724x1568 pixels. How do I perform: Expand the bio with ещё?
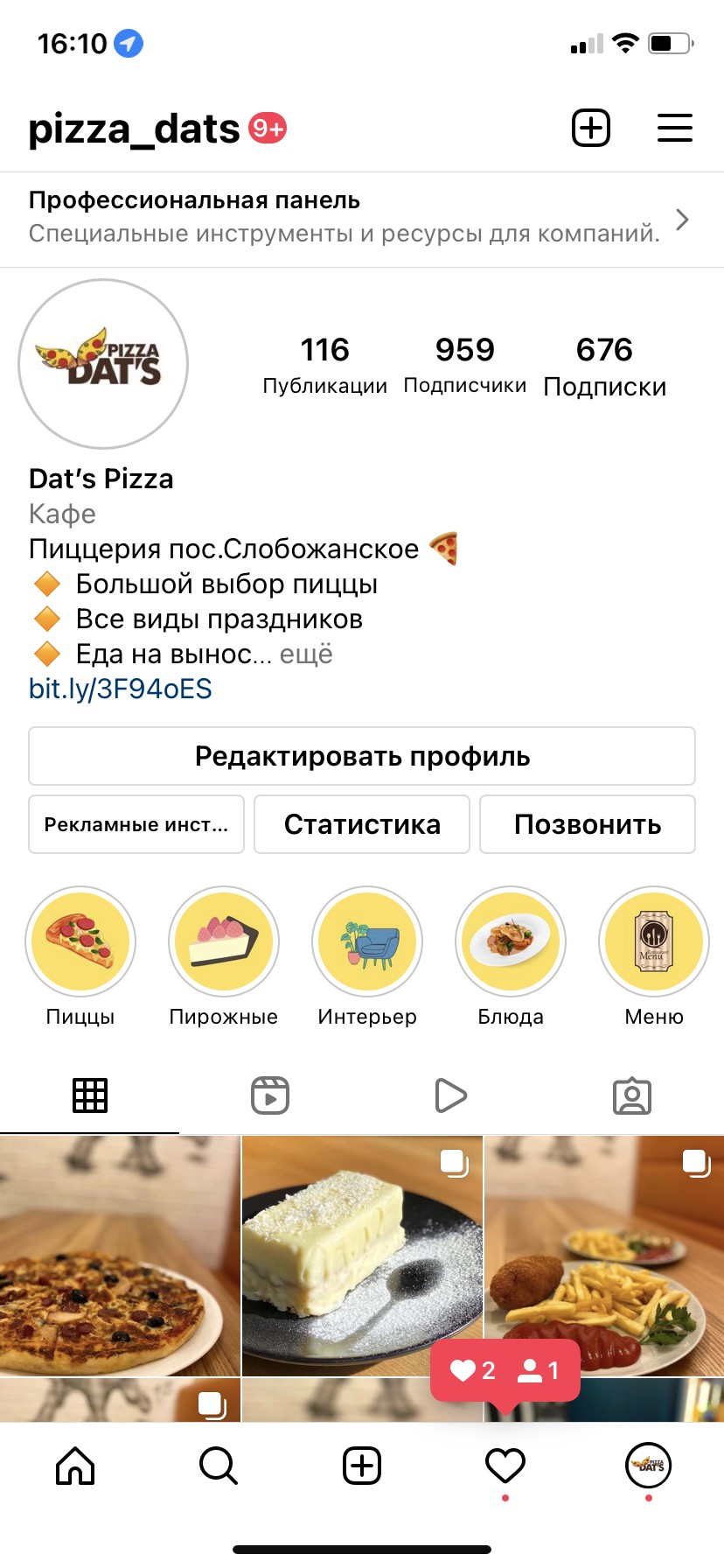pyautogui.click(x=306, y=654)
